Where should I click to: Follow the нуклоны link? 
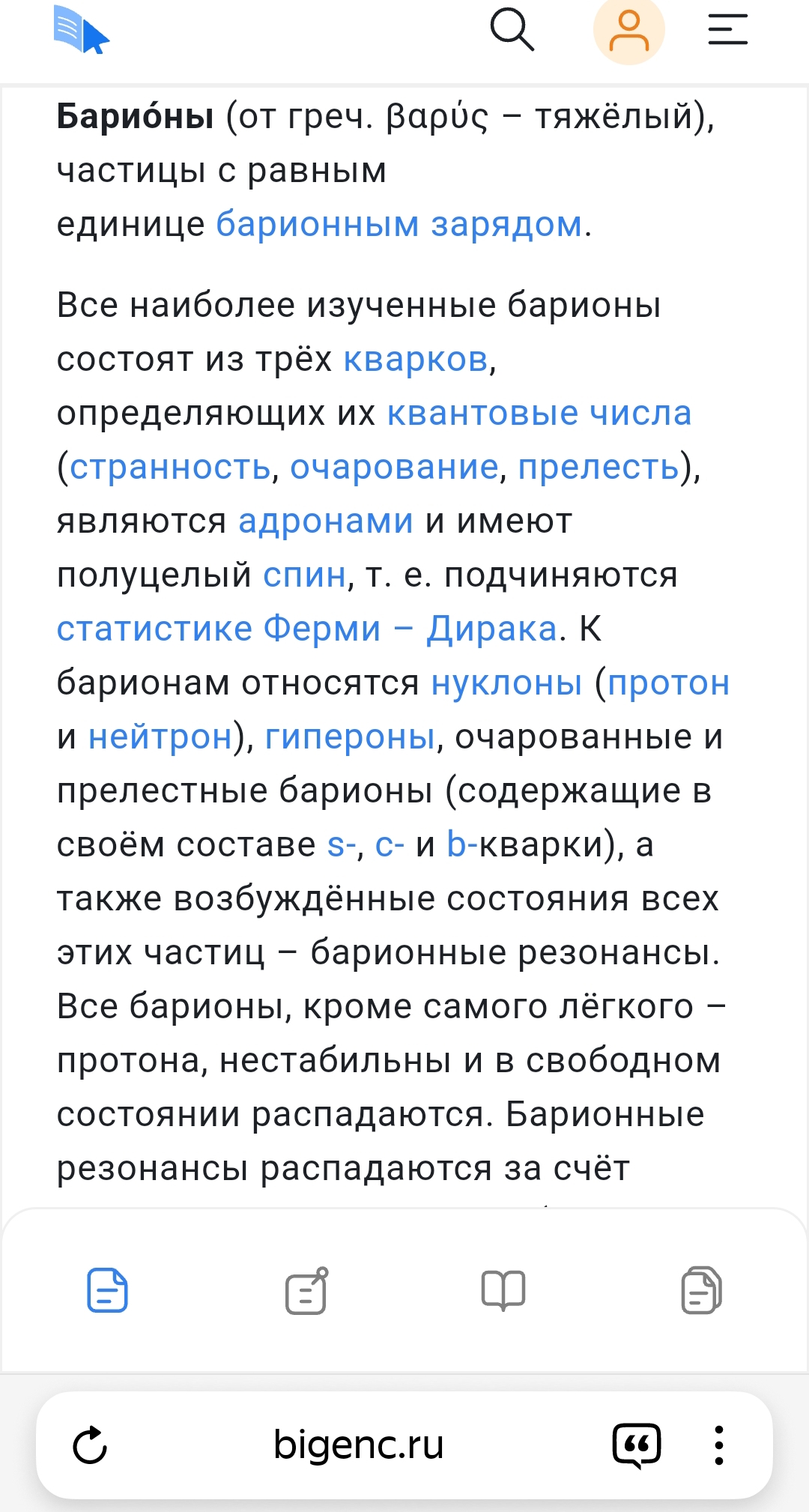click(x=507, y=683)
